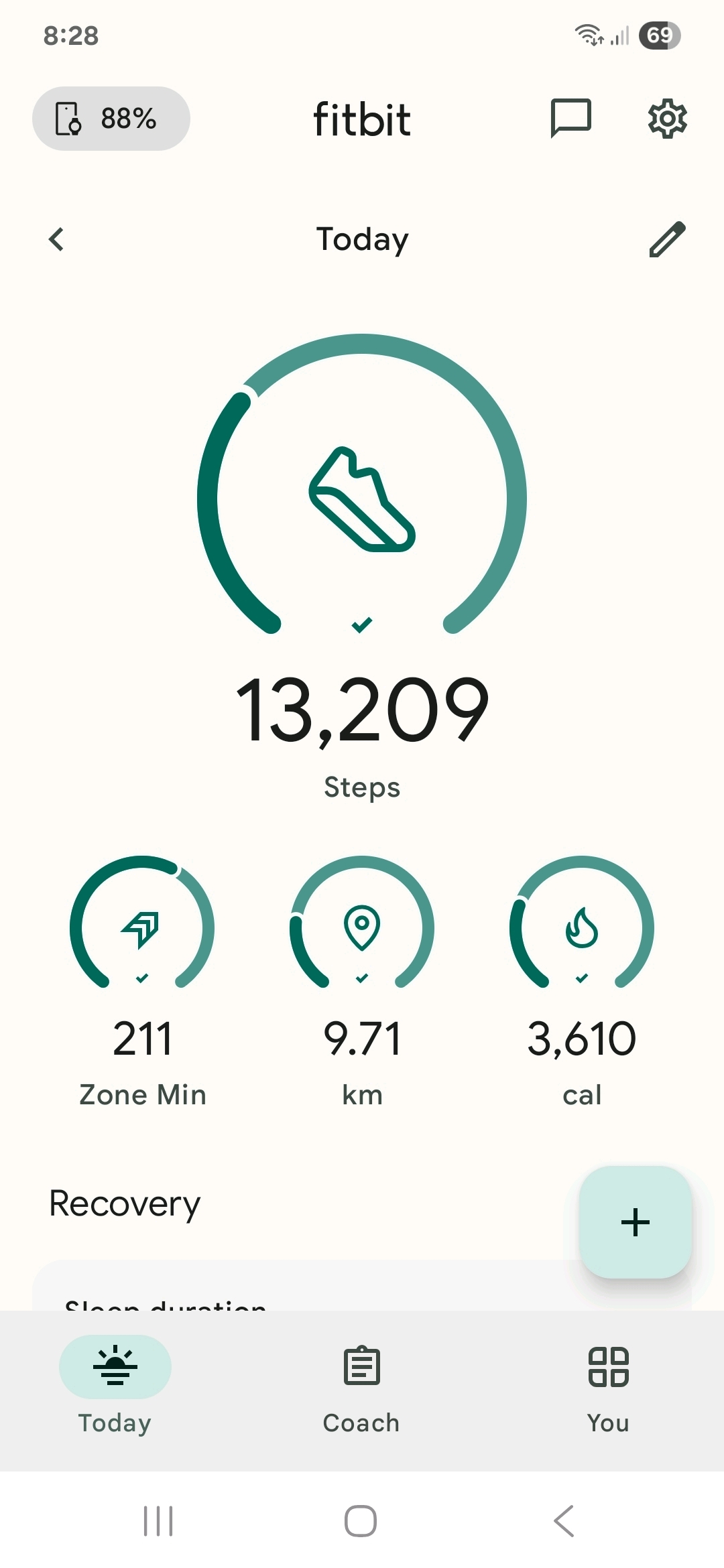The image size is (724, 1568).
Task: Open the device battery 88% chip
Action: click(x=111, y=119)
